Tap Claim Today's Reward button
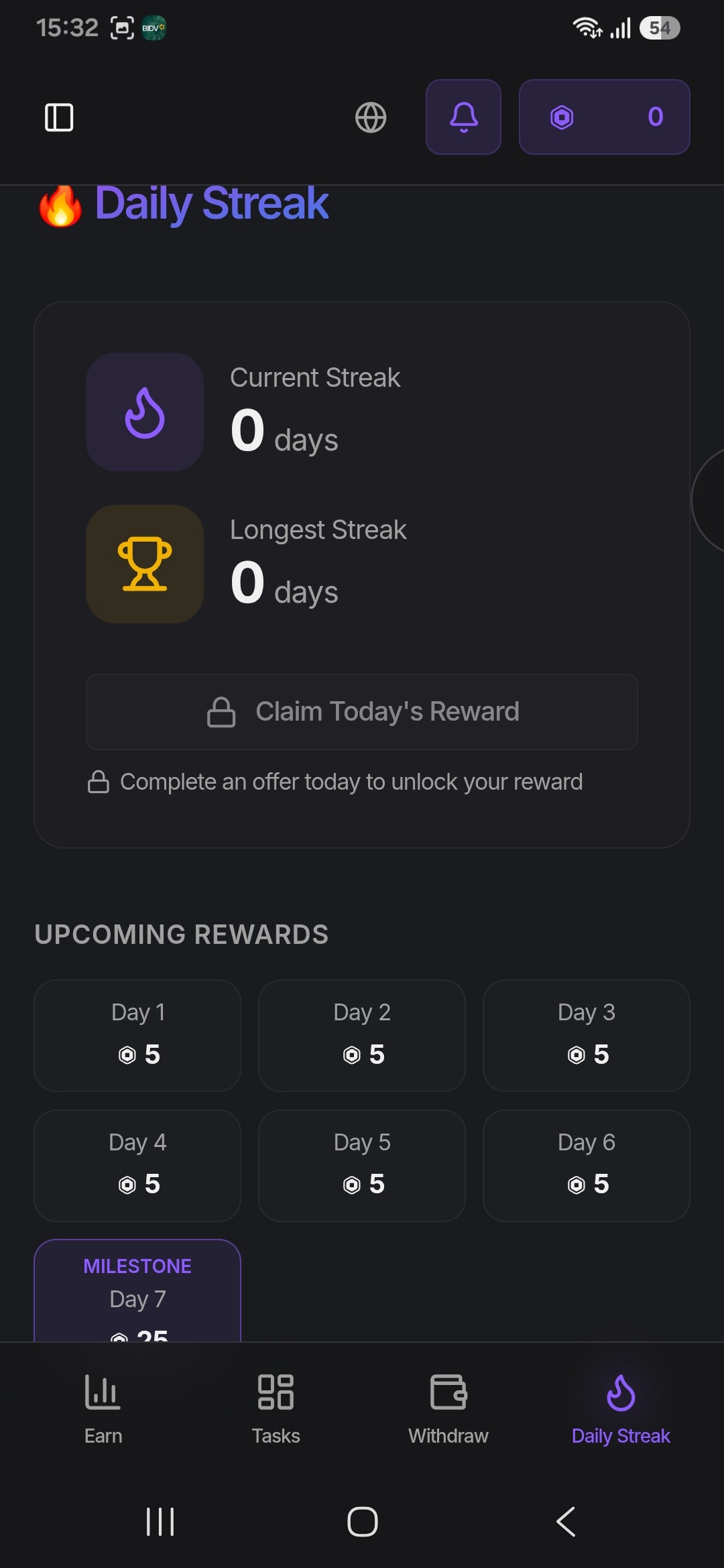Image resolution: width=724 pixels, height=1568 pixels. click(x=361, y=712)
